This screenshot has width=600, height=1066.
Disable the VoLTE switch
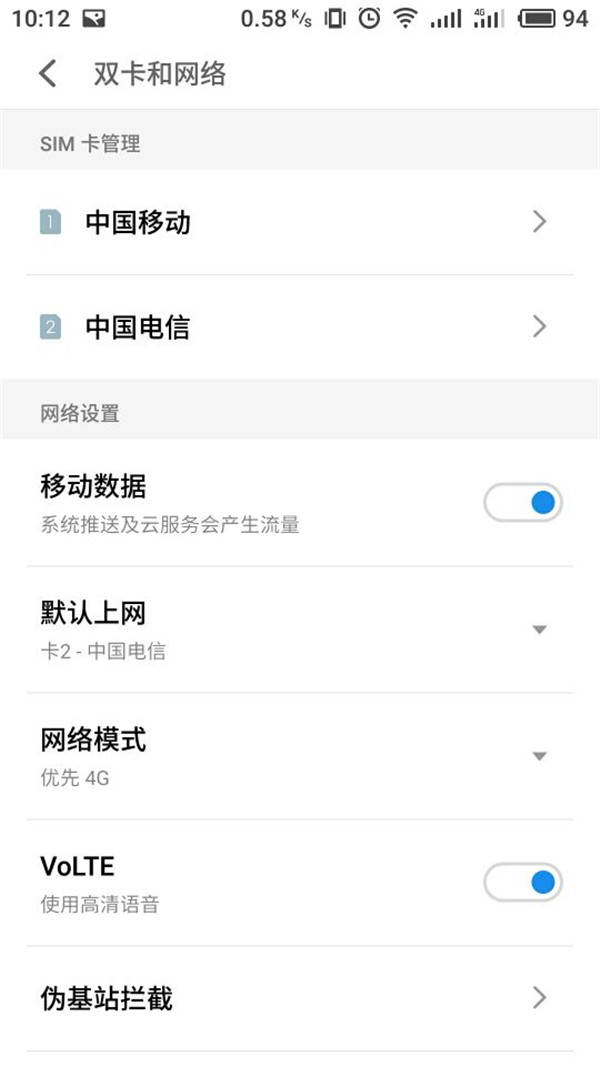point(523,882)
